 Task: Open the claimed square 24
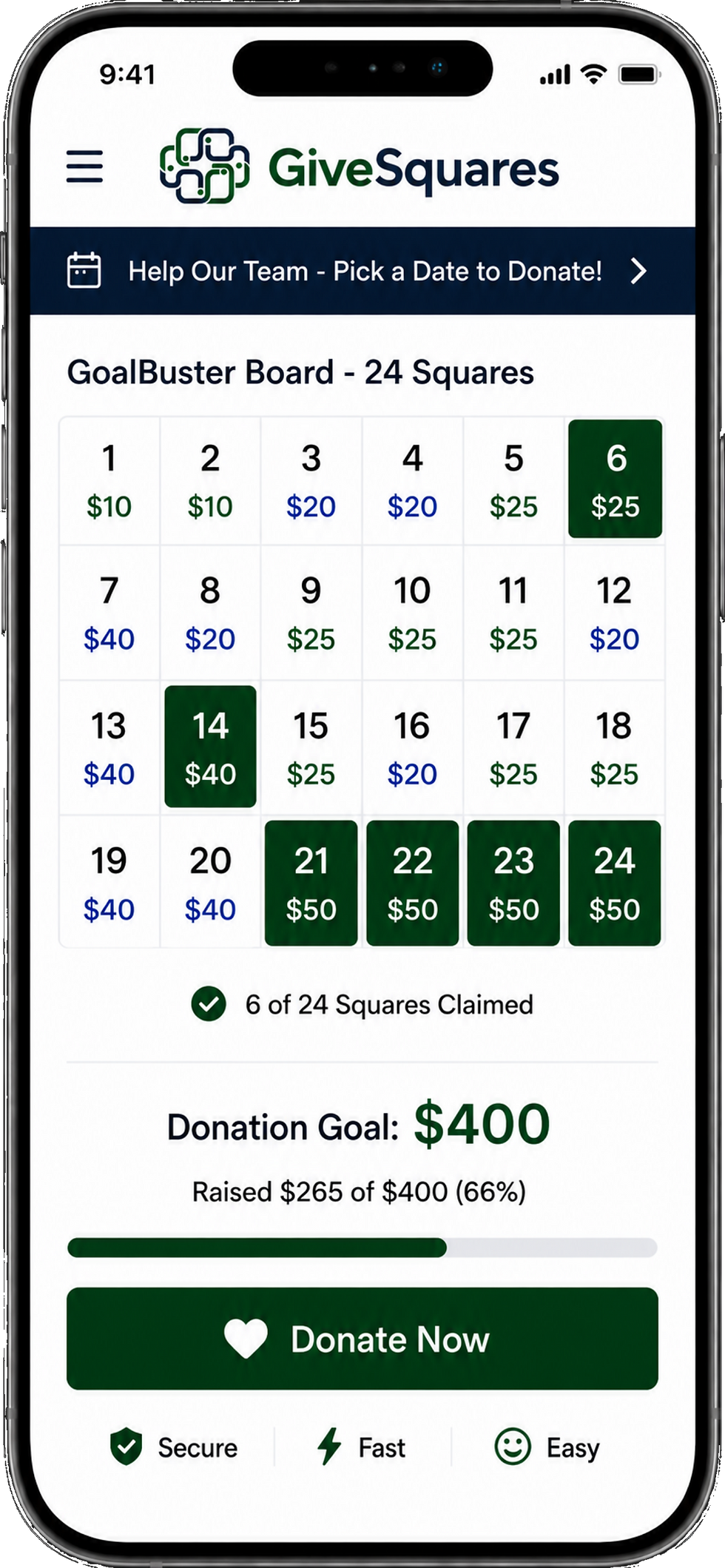614,883
